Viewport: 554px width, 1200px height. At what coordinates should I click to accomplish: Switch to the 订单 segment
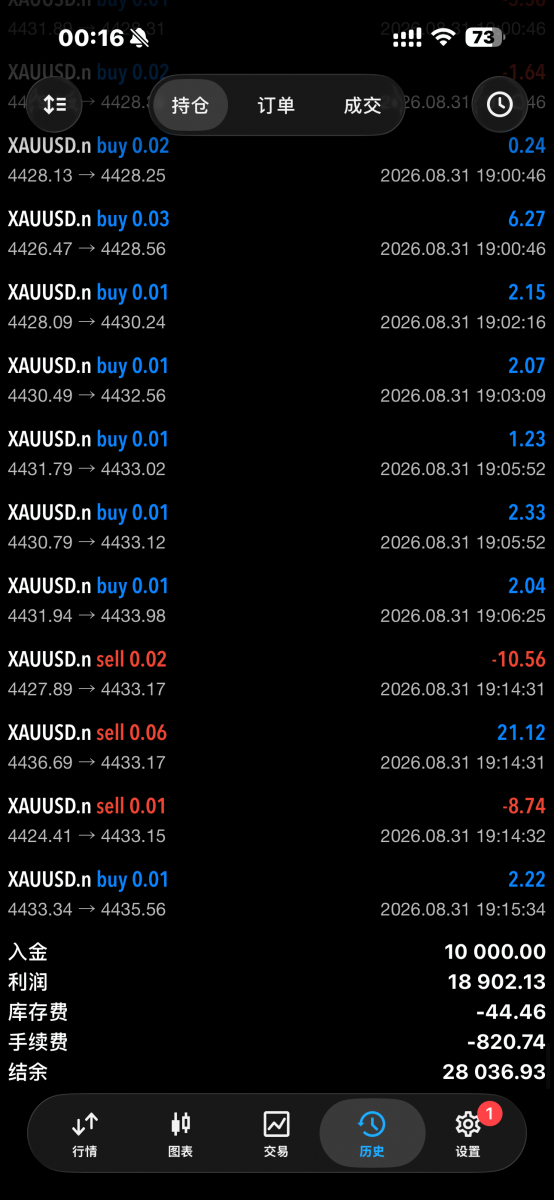tap(276, 105)
